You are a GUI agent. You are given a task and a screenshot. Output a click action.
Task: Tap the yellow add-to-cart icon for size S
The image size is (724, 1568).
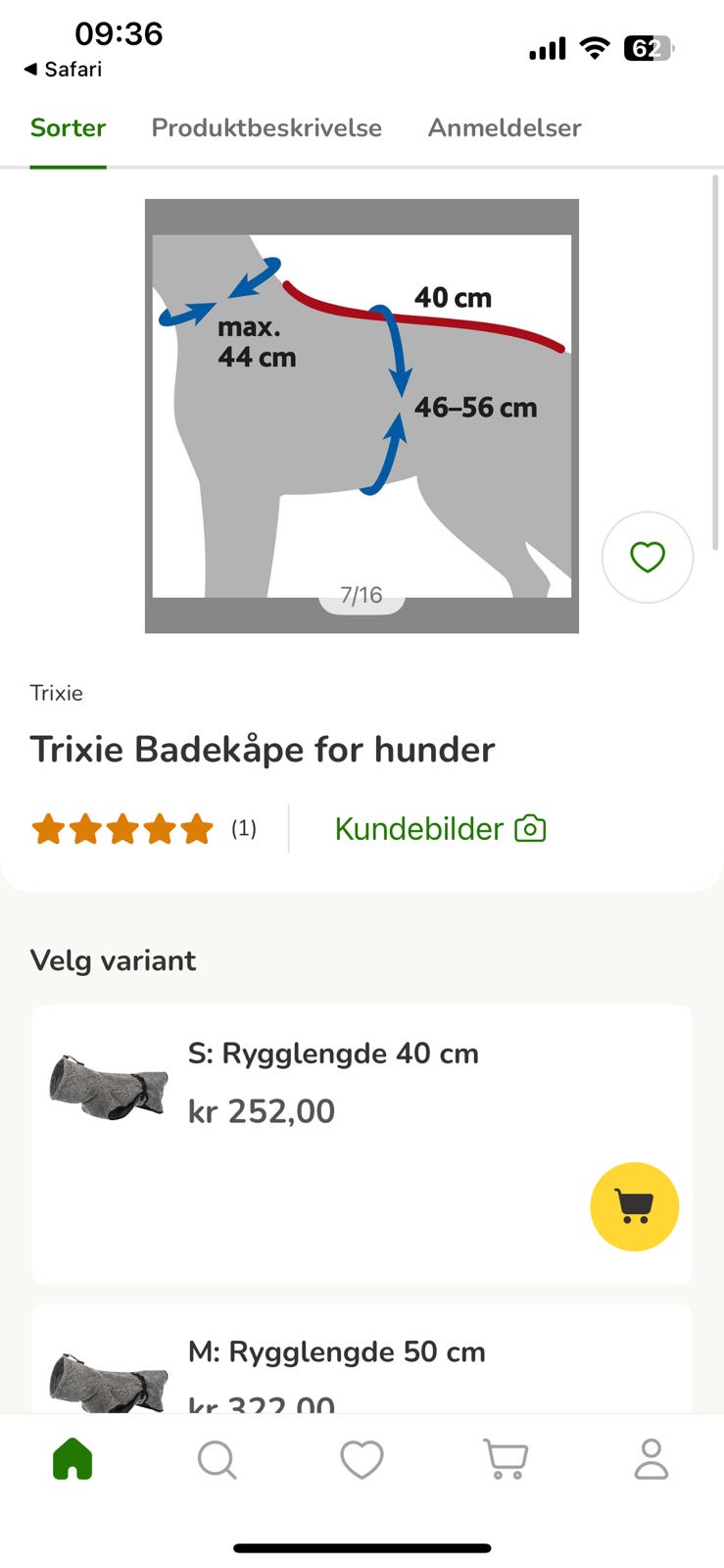[634, 1206]
